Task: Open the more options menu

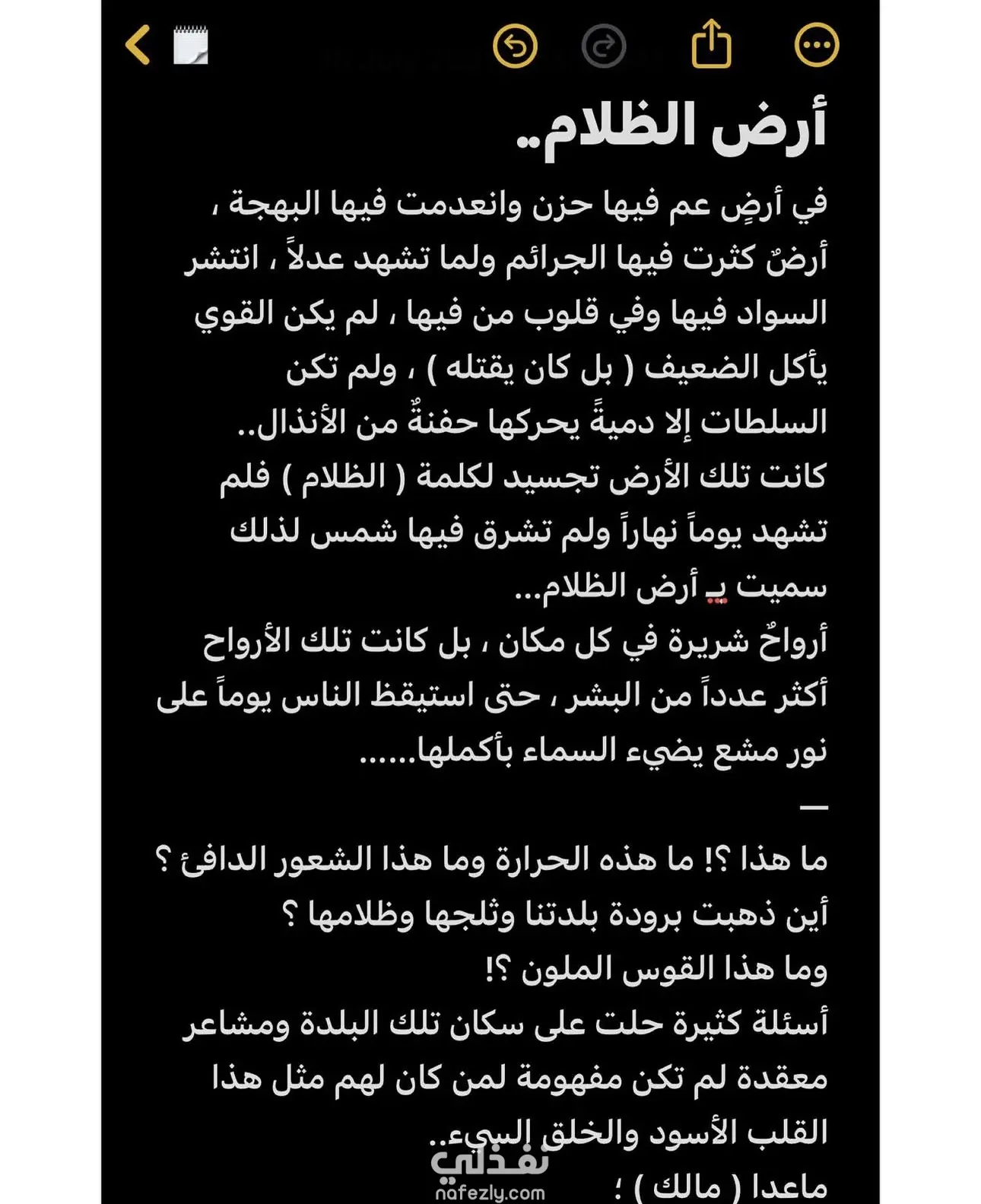Action: 817,46
